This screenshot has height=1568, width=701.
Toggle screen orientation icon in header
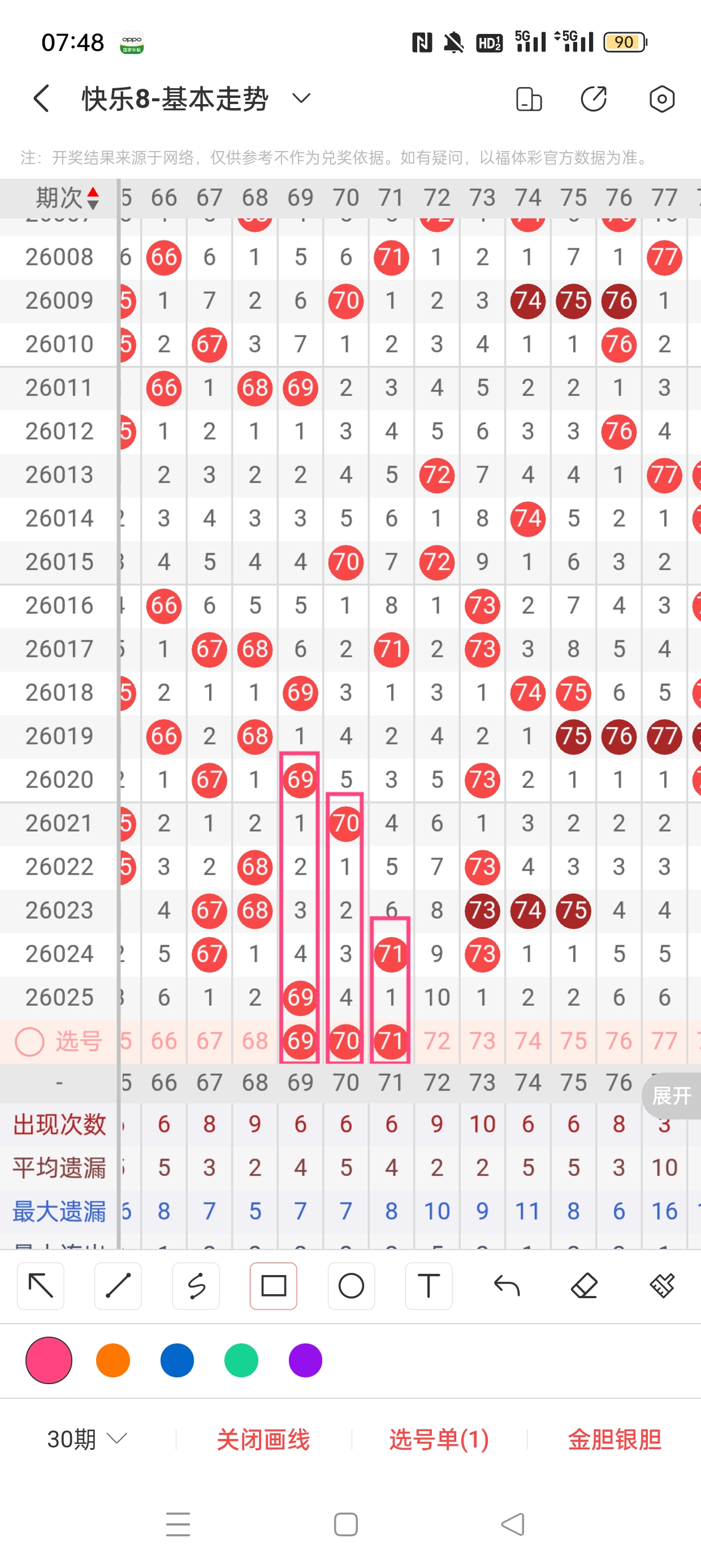click(528, 98)
